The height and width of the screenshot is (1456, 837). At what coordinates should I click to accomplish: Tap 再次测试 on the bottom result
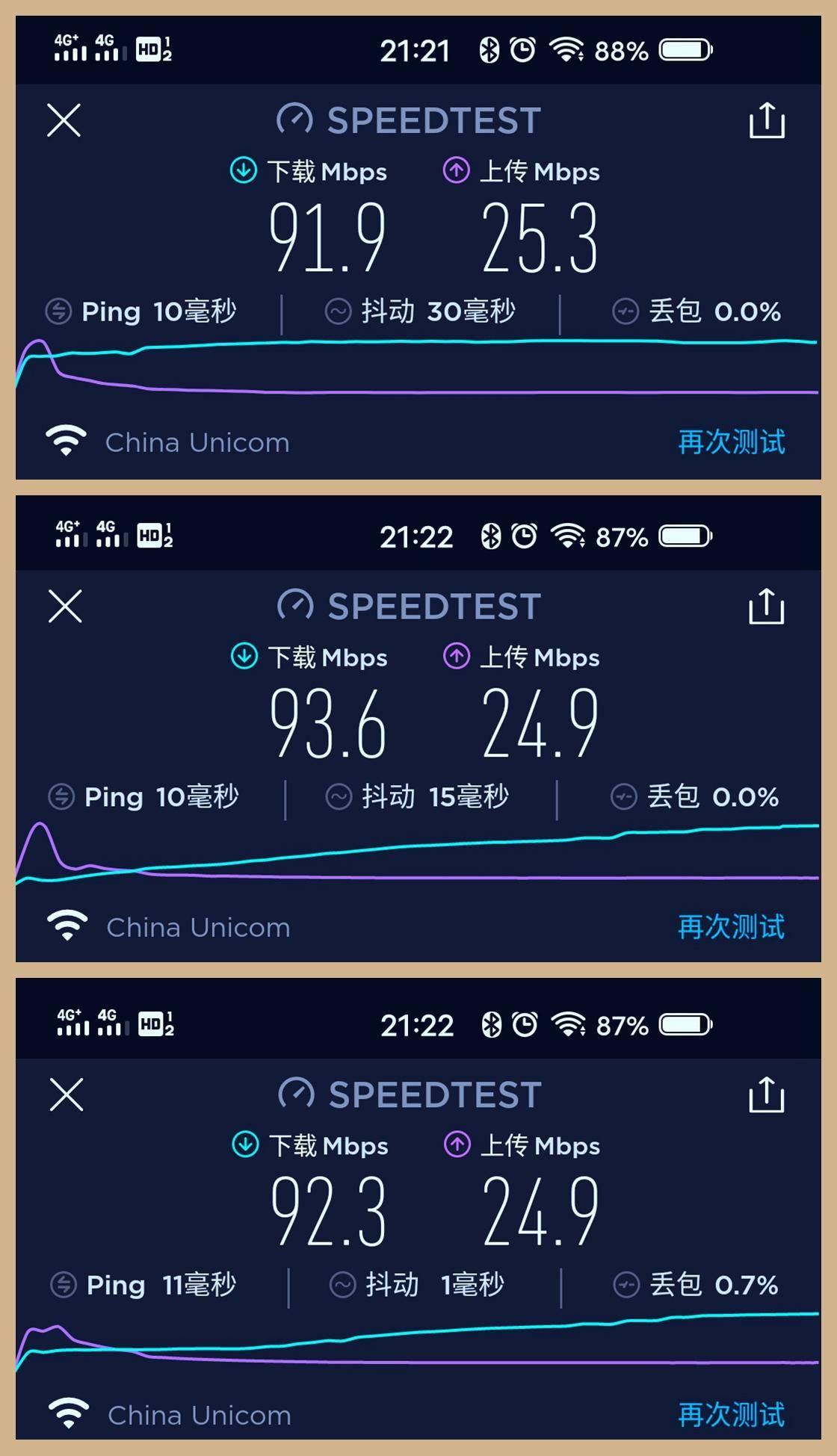pos(731,1414)
